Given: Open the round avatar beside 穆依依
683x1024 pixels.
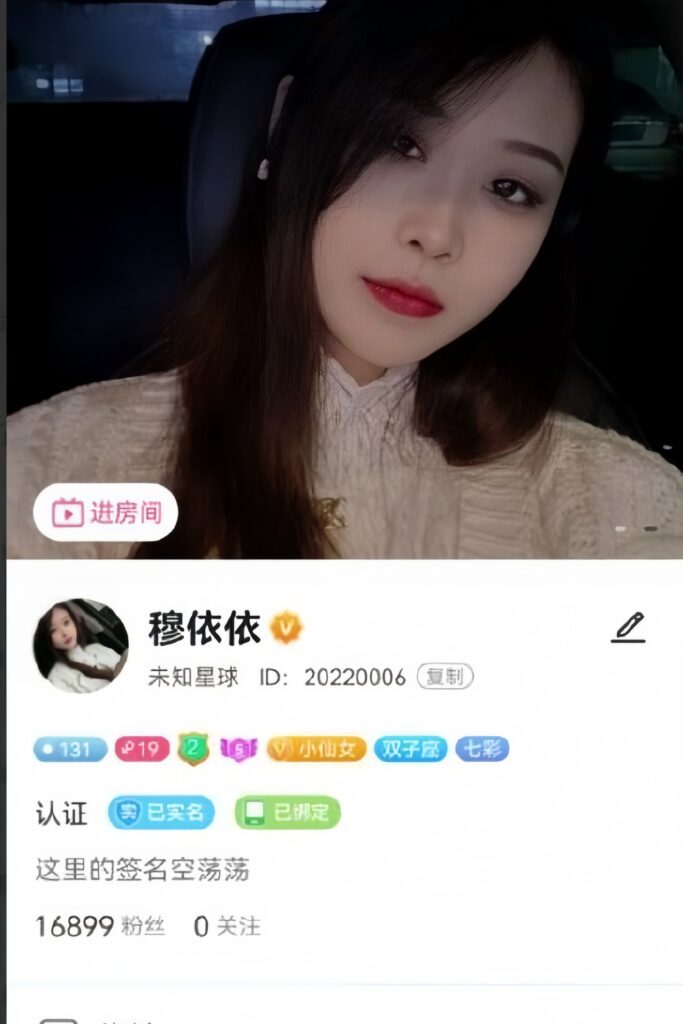Looking at the screenshot, I should tap(80, 646).
